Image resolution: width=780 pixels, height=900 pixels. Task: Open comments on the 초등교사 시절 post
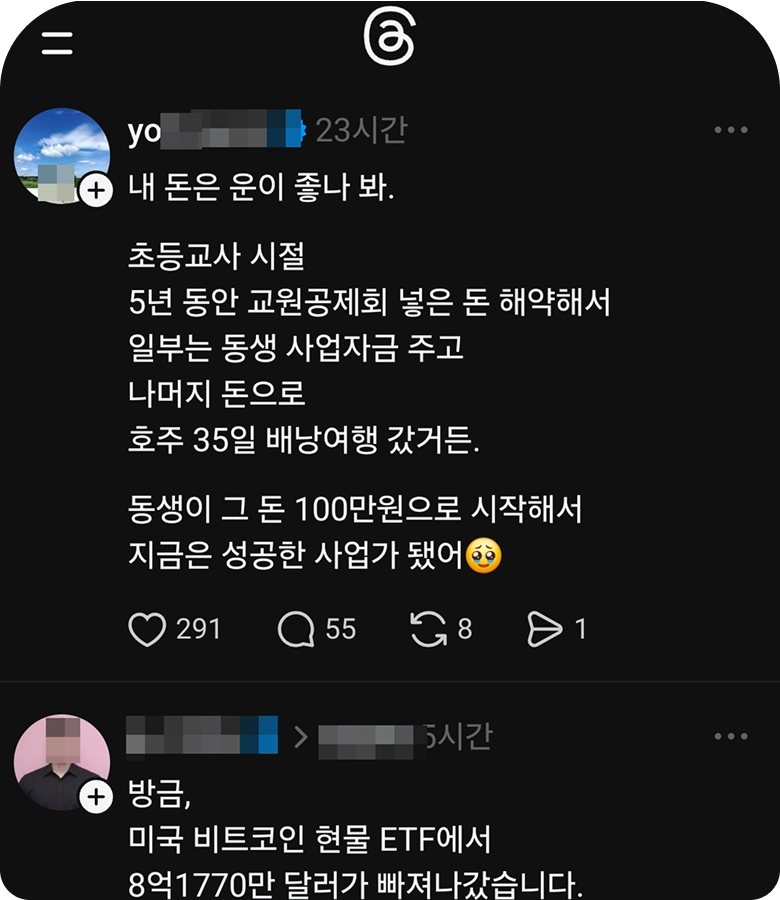pyautogui.click(x=296, y=629)
